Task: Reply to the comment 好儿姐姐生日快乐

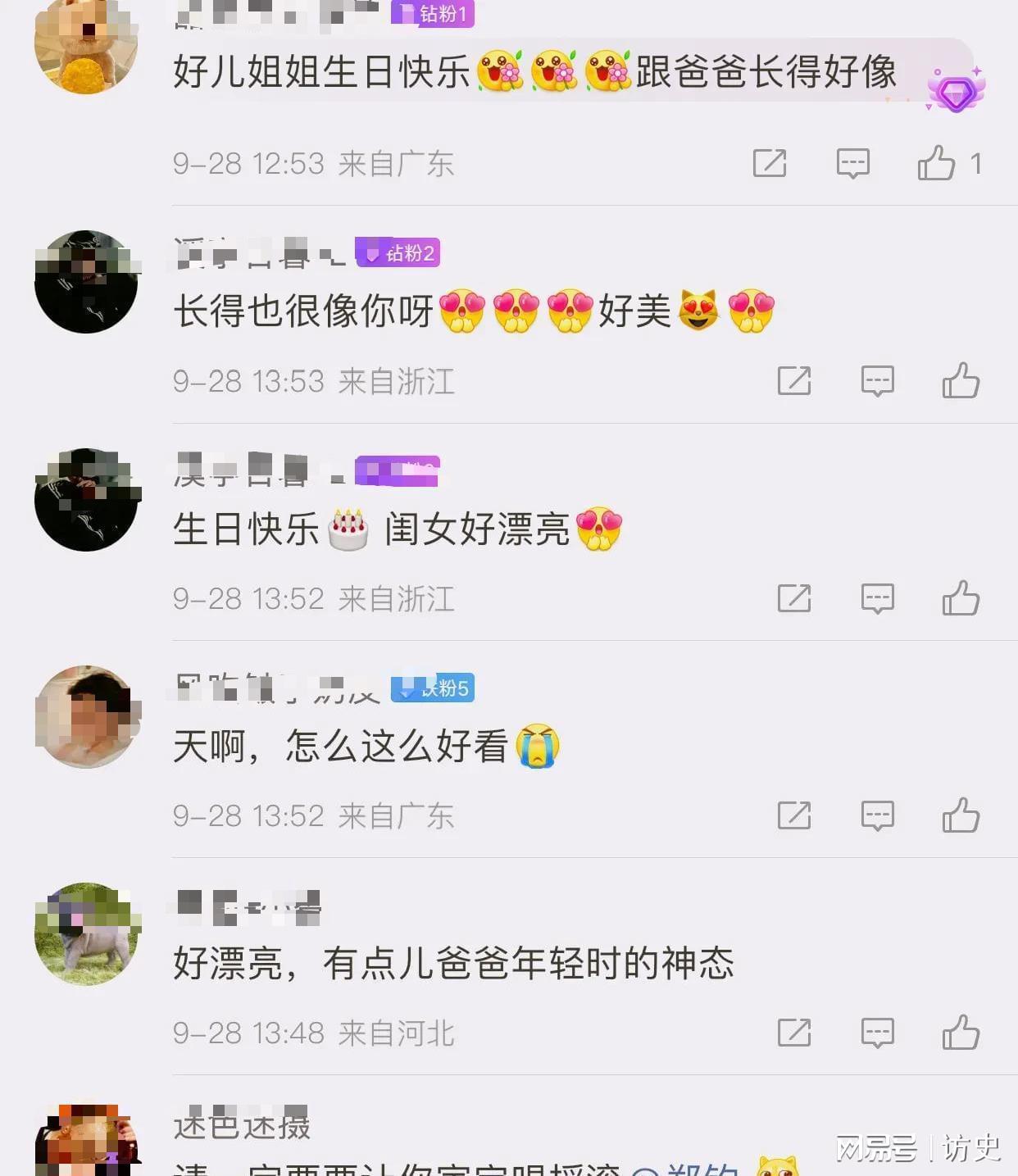Action: coord(852,163)
